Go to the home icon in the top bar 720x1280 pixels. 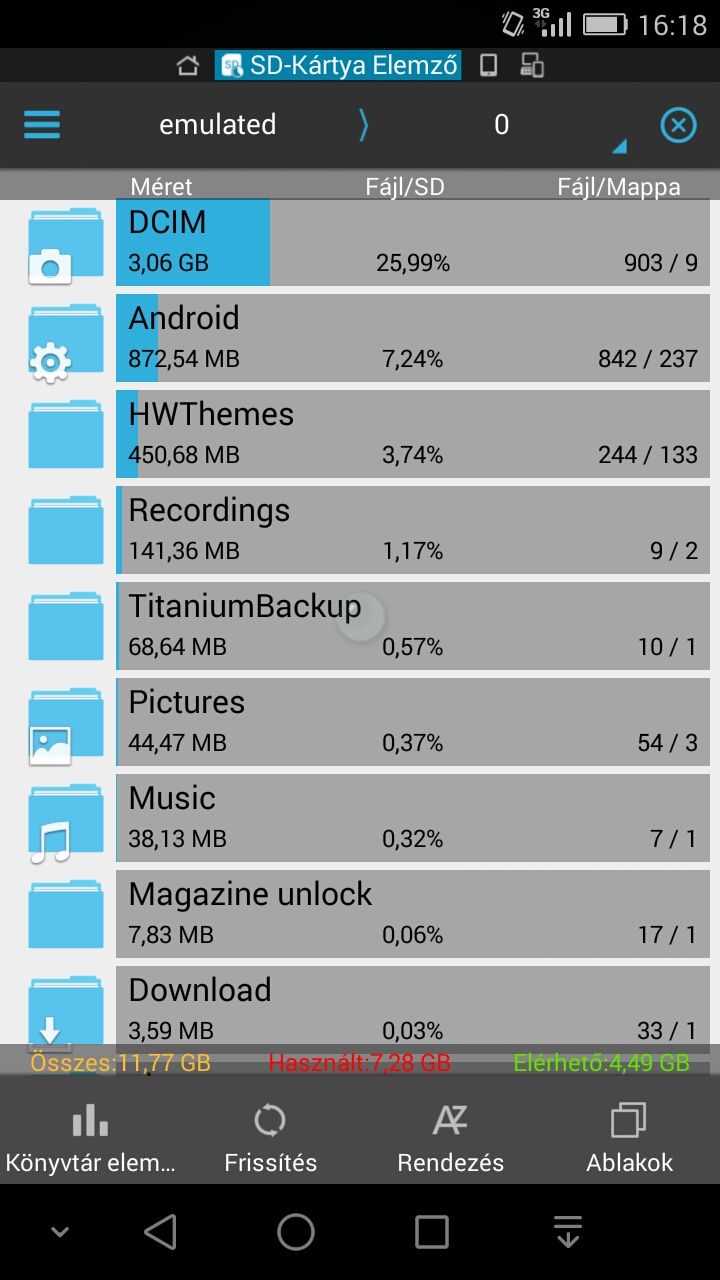click(x=187, y=66)
